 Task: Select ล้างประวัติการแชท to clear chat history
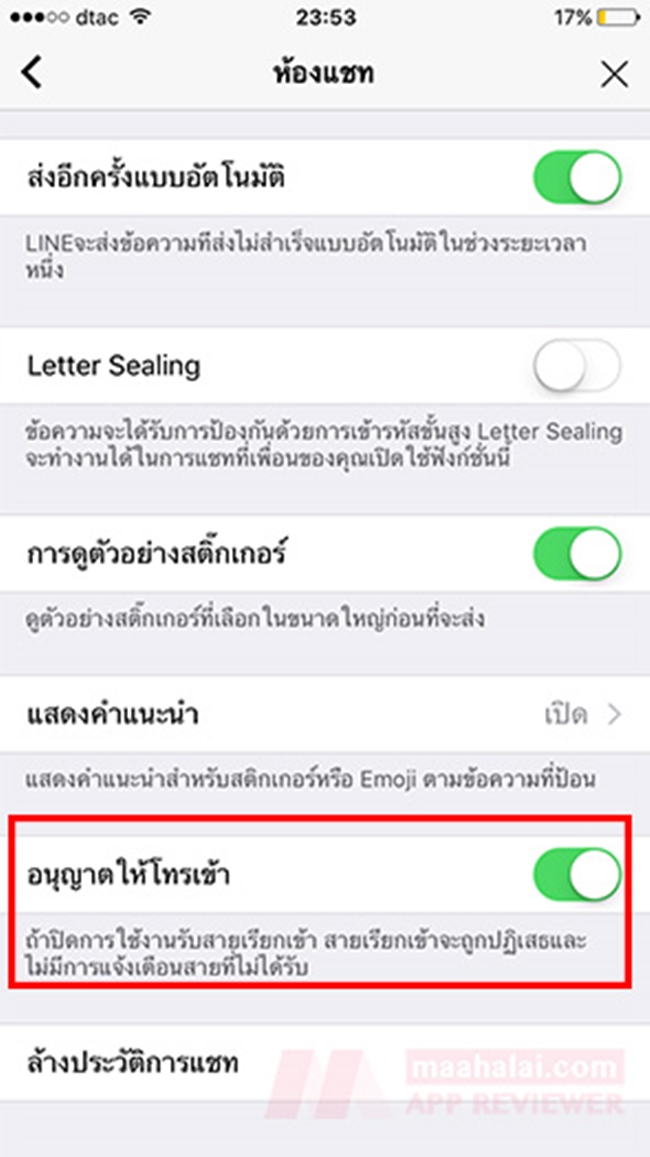pos(325,1063)
